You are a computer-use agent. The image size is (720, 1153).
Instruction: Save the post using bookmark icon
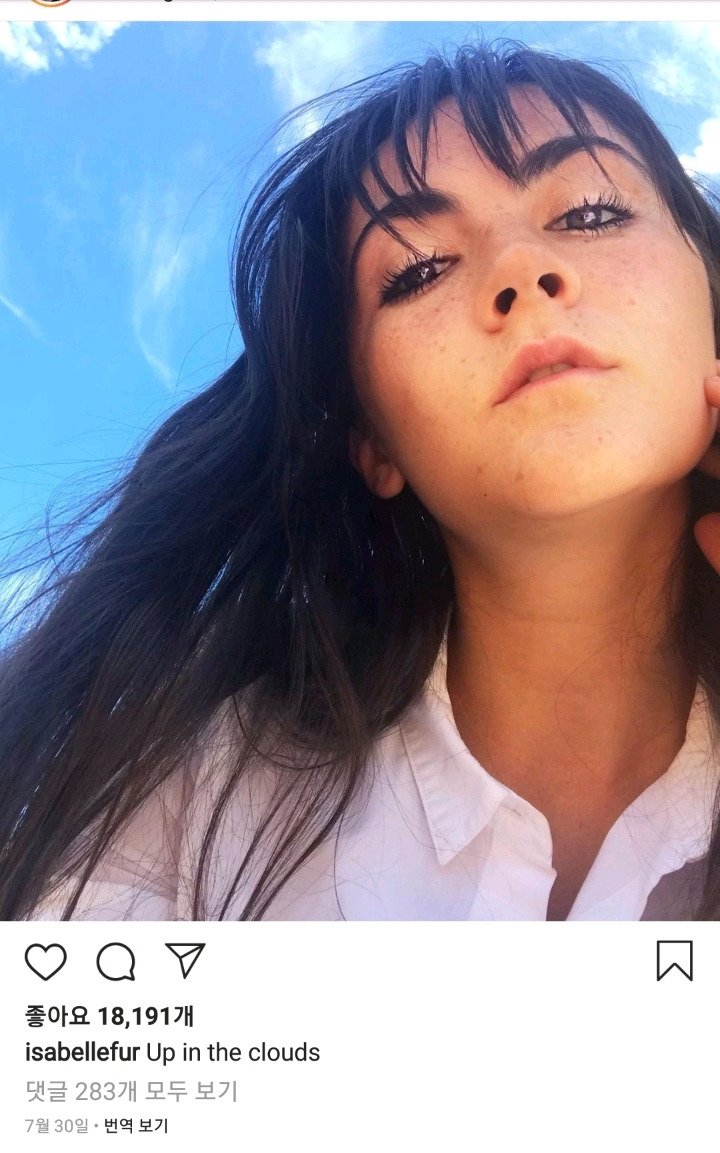(x=674, y=960)
